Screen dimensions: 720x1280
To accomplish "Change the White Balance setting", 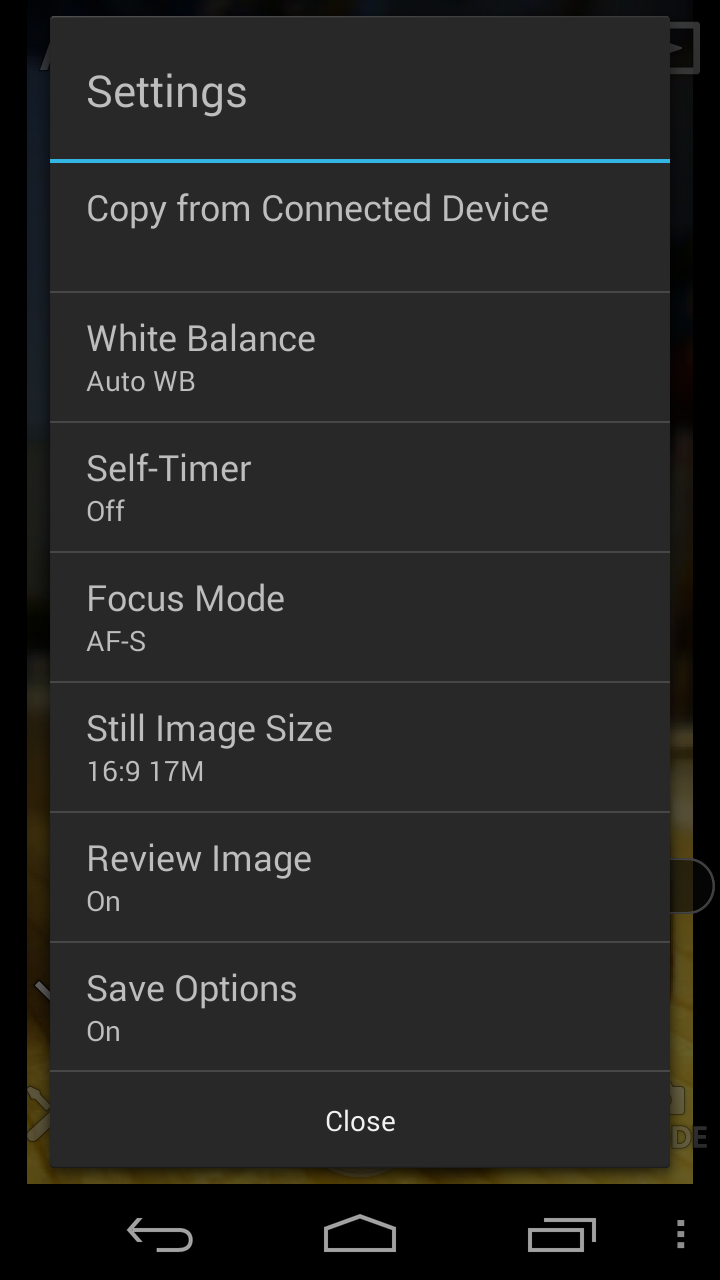I will [360, 357].
